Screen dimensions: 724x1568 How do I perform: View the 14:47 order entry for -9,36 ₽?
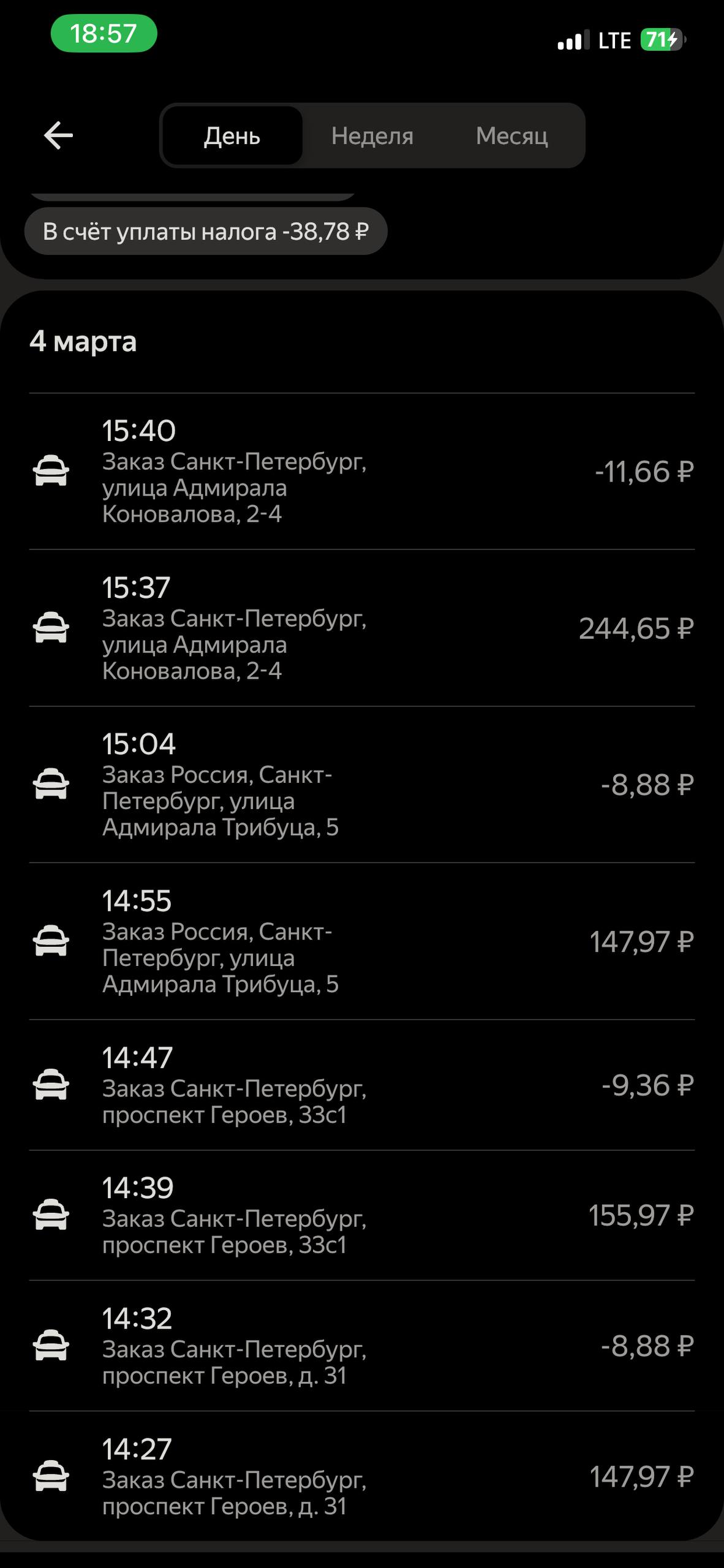[x=361, y=1085]
